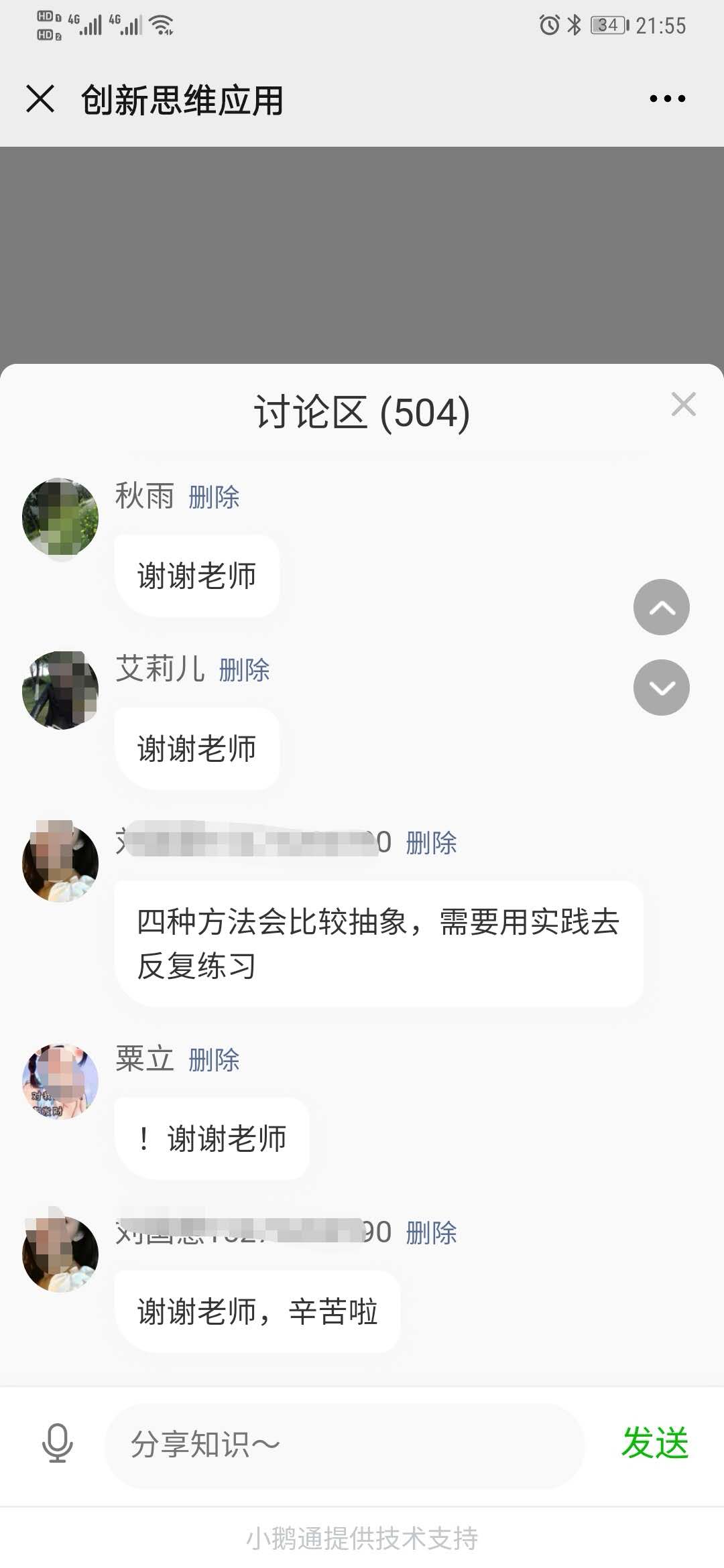
Task: Delete the 谢谢老师，辛苦啦 comment
Action: click(x=431, y=1233)
